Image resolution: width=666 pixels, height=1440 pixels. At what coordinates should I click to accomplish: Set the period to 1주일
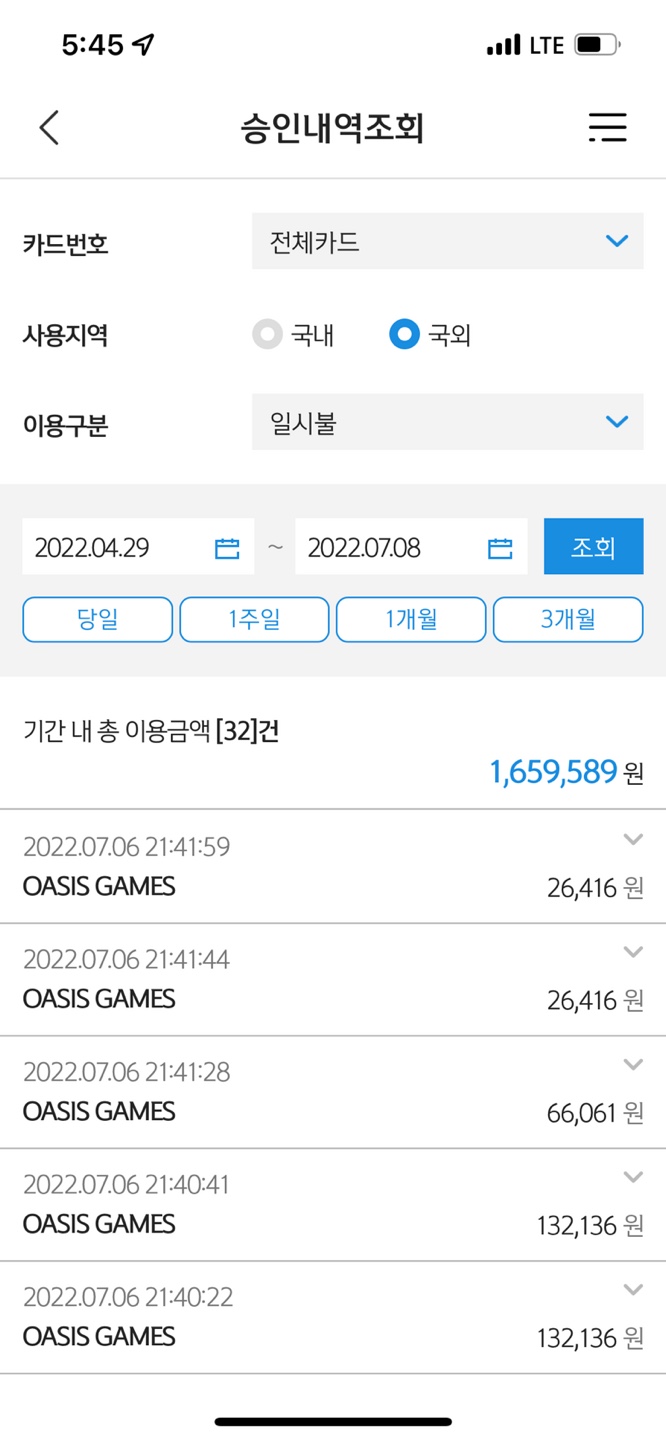click(x=254, y=619)
